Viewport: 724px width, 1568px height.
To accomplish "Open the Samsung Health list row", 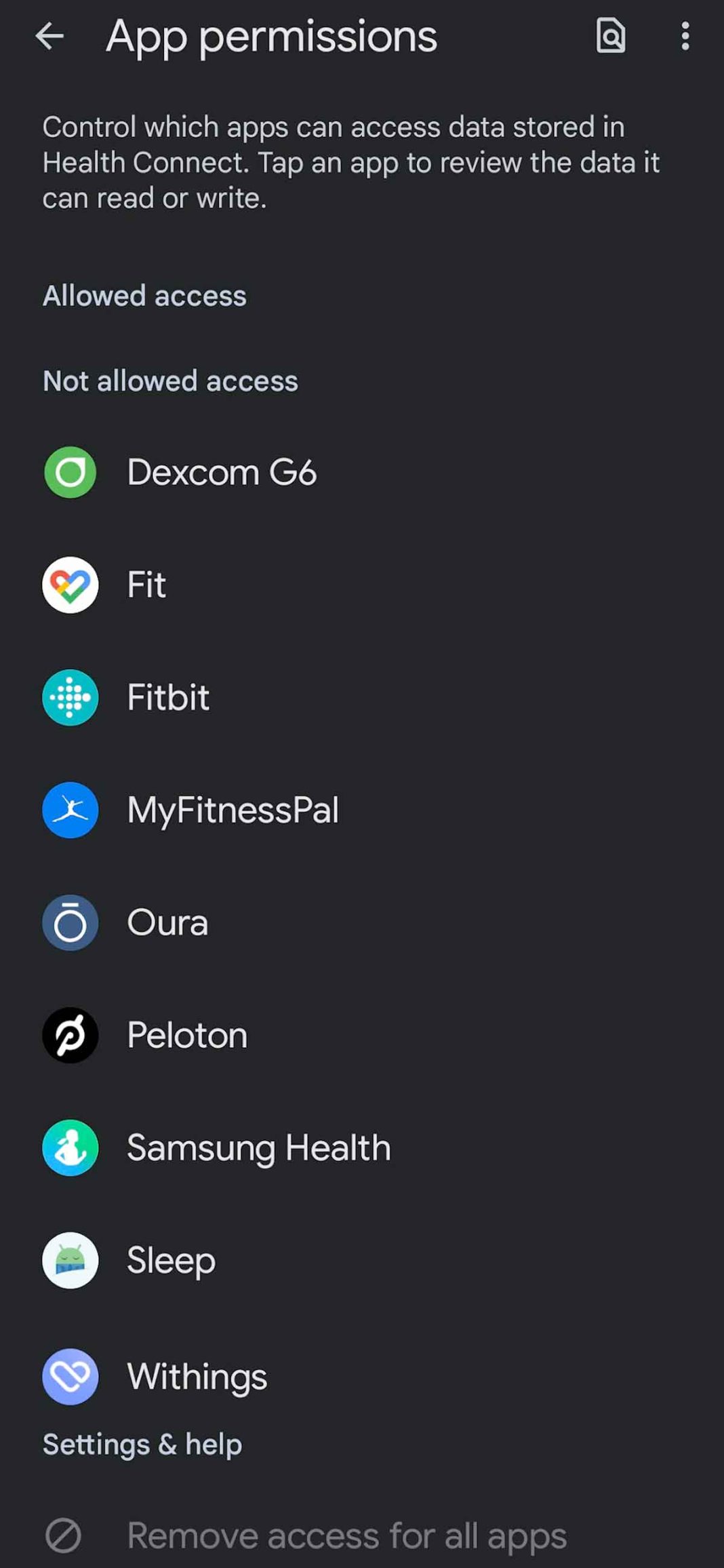I will coord(258,1148).
